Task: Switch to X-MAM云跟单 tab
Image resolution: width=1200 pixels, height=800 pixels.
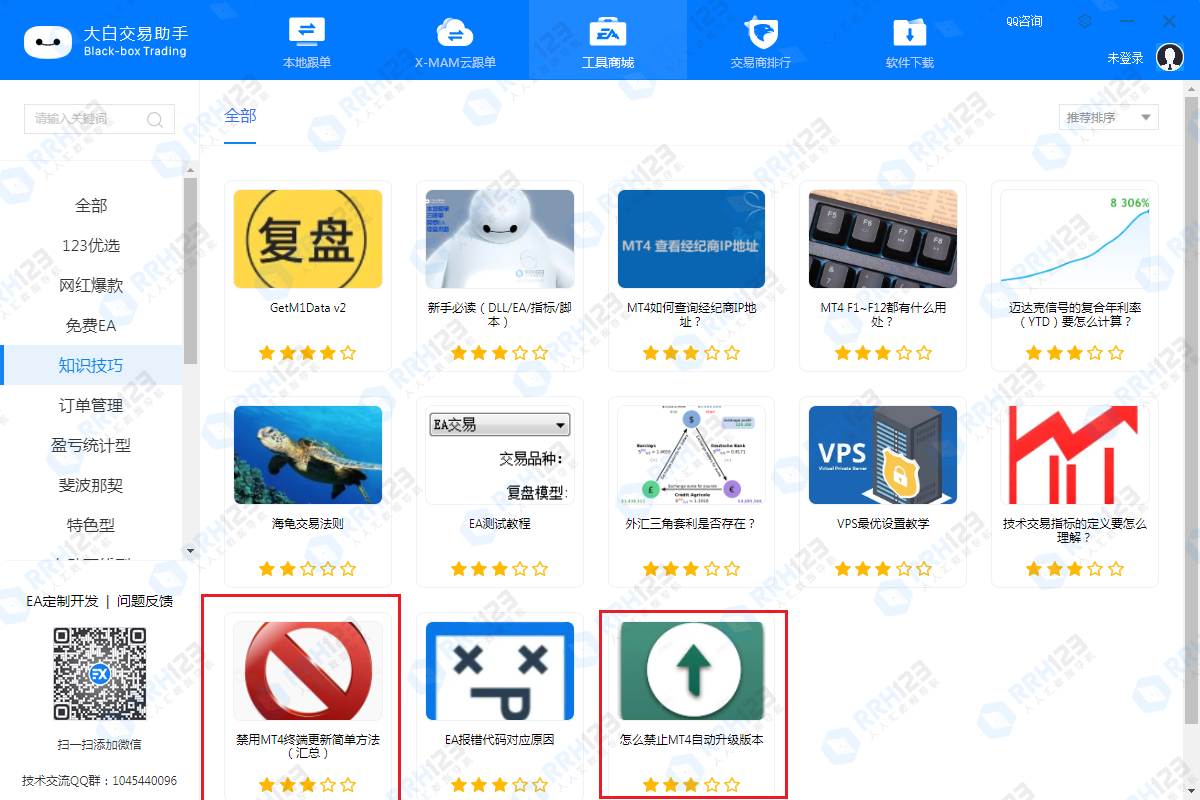Action: click(x=455, y=41)
